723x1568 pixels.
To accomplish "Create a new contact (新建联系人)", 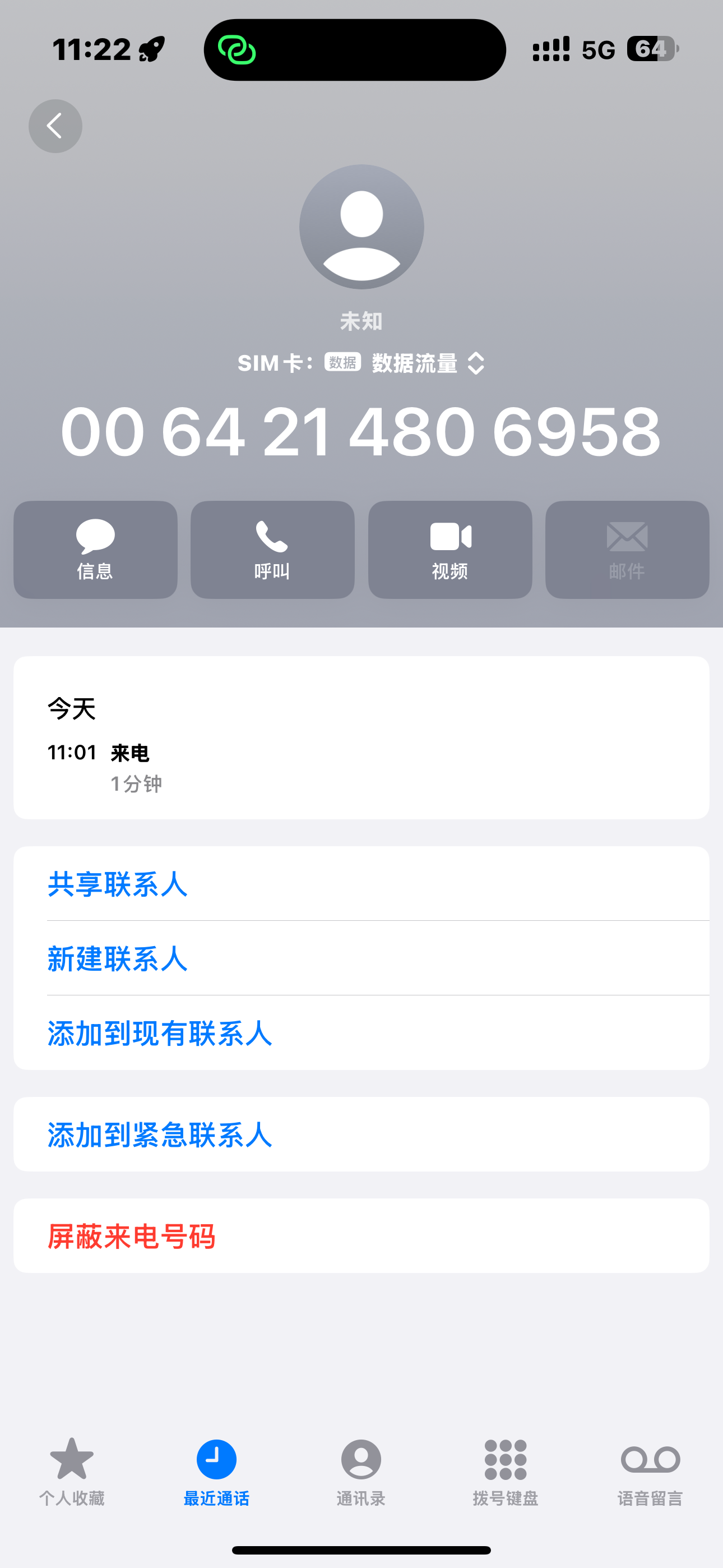I will click(x=118, y=959).
